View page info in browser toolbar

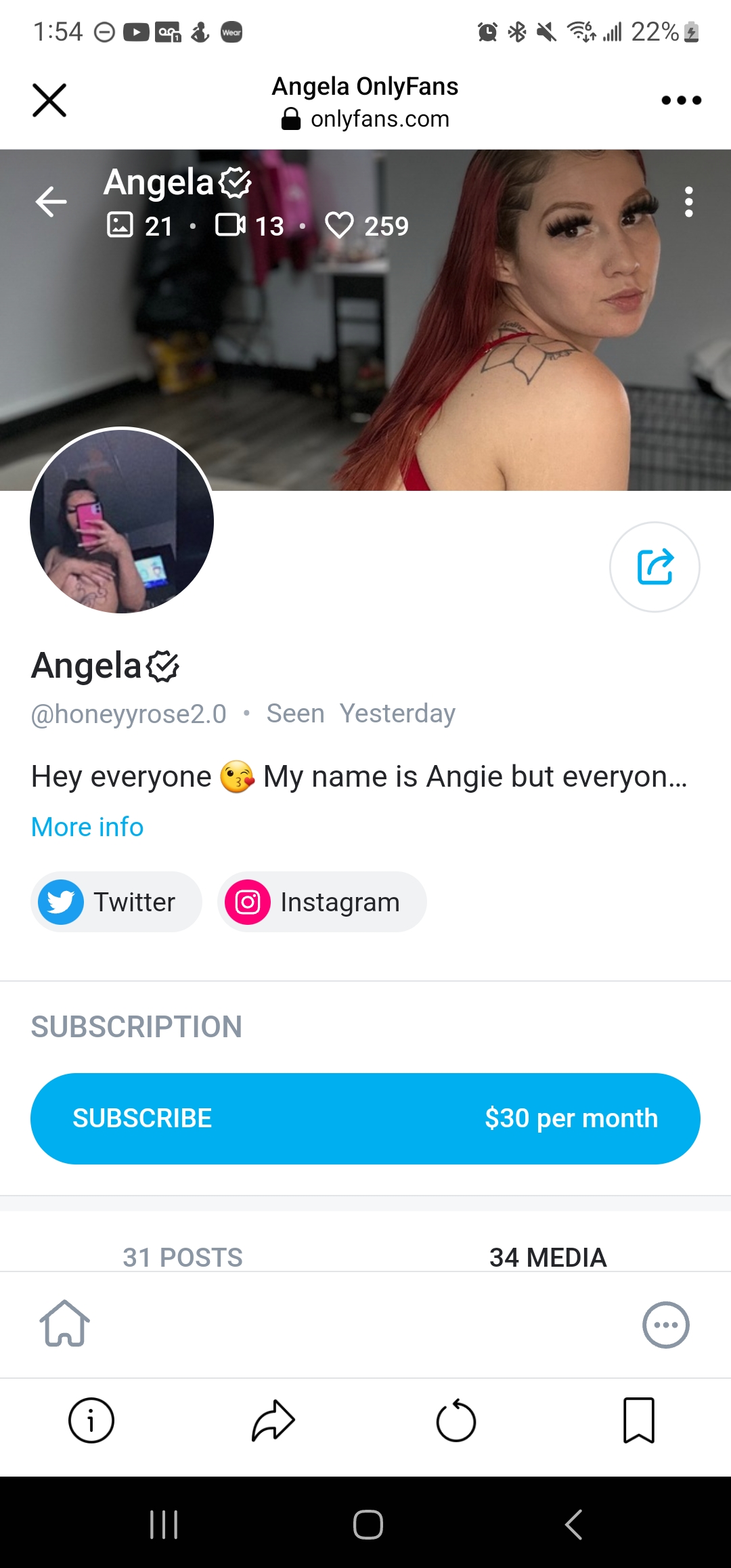tap(91, 1420)
